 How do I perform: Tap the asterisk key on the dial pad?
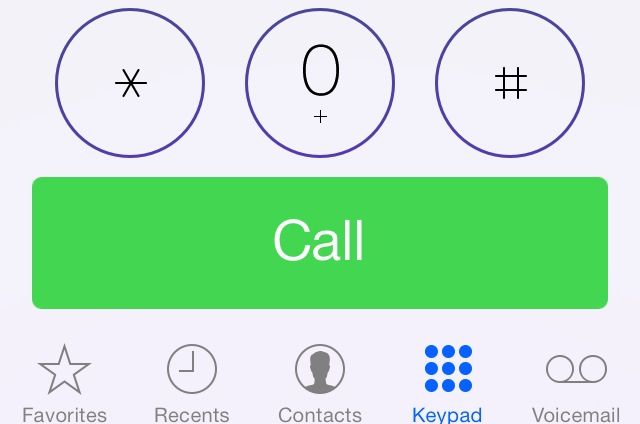tap(130, 84)
